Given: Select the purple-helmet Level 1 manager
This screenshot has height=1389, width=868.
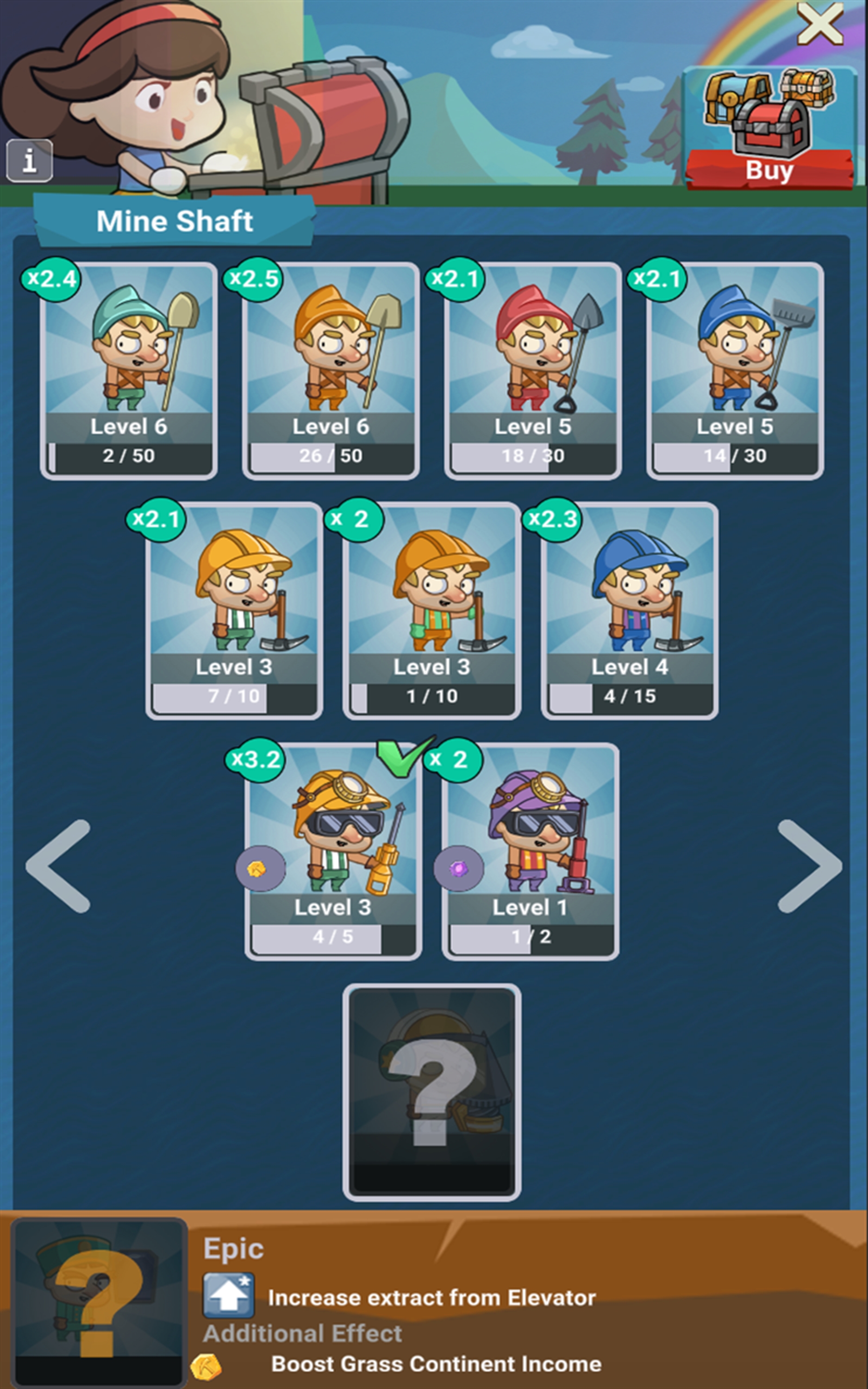Looking at the screenshot, I should click(531, 851).
